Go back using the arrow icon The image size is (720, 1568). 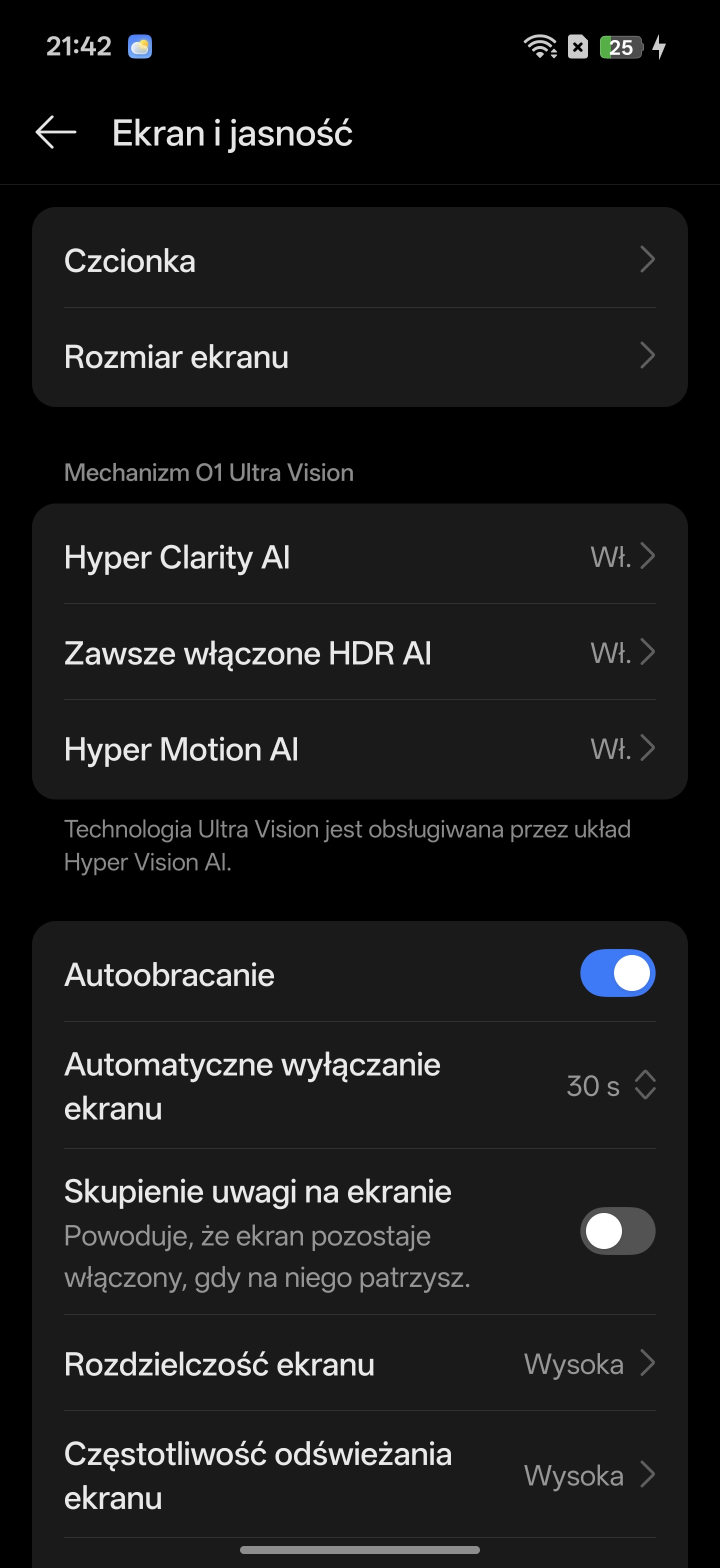[56, 132]
